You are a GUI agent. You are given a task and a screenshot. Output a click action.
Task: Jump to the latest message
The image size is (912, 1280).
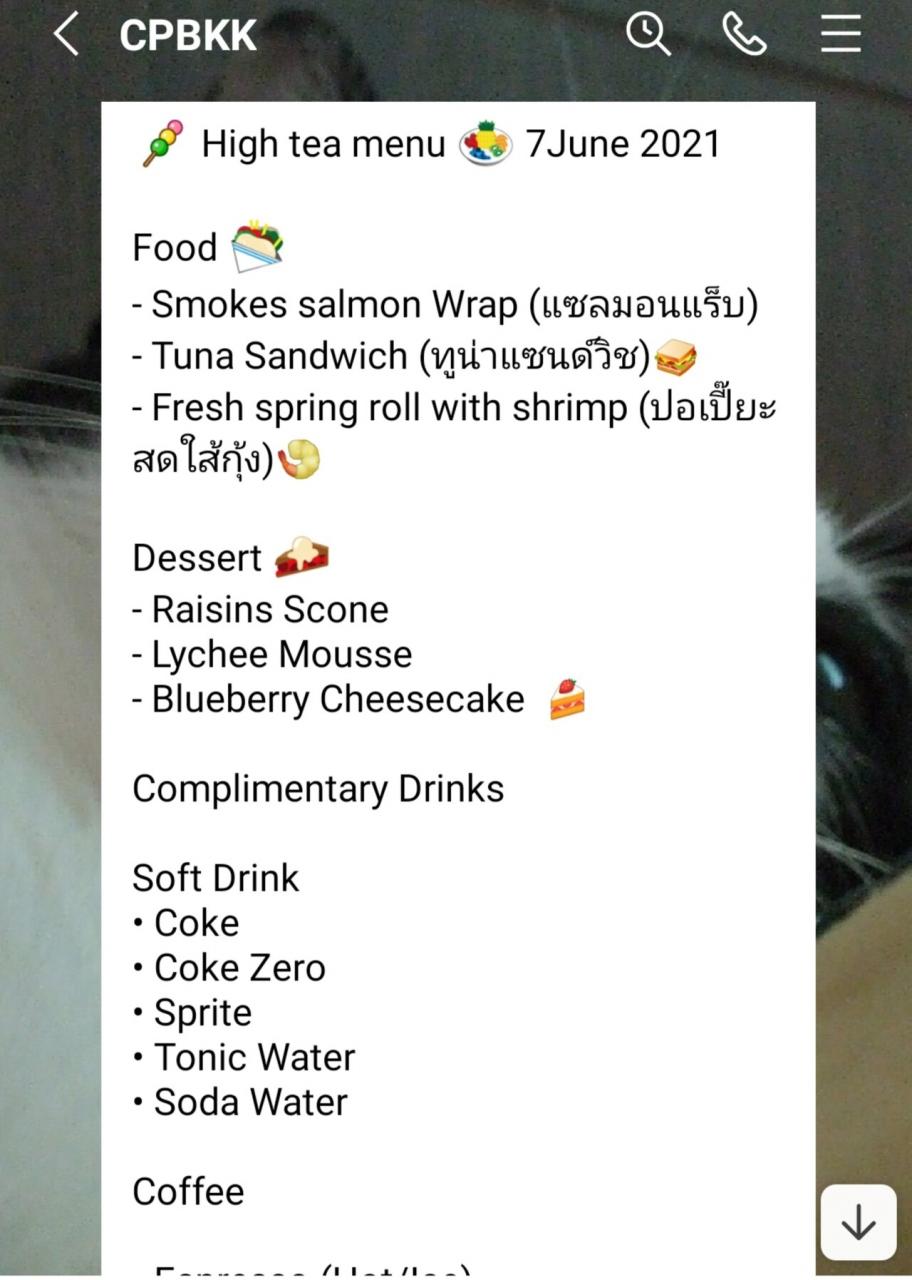tap(858, 1222)
